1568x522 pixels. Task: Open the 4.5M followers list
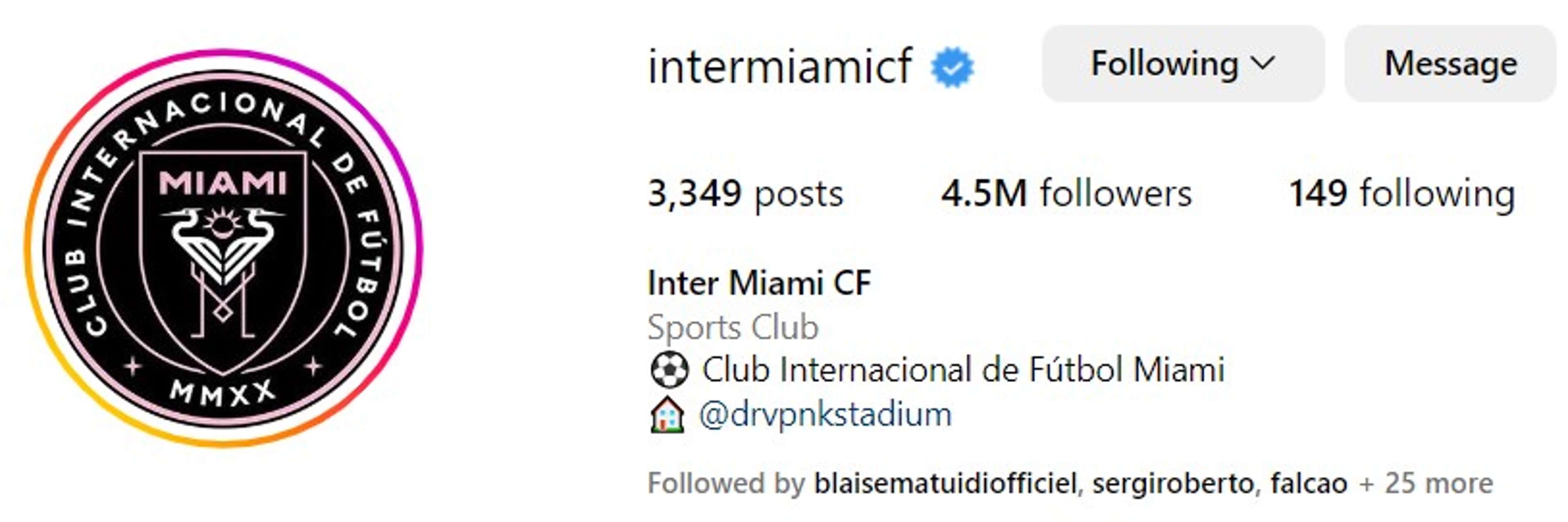point(1066,194)
